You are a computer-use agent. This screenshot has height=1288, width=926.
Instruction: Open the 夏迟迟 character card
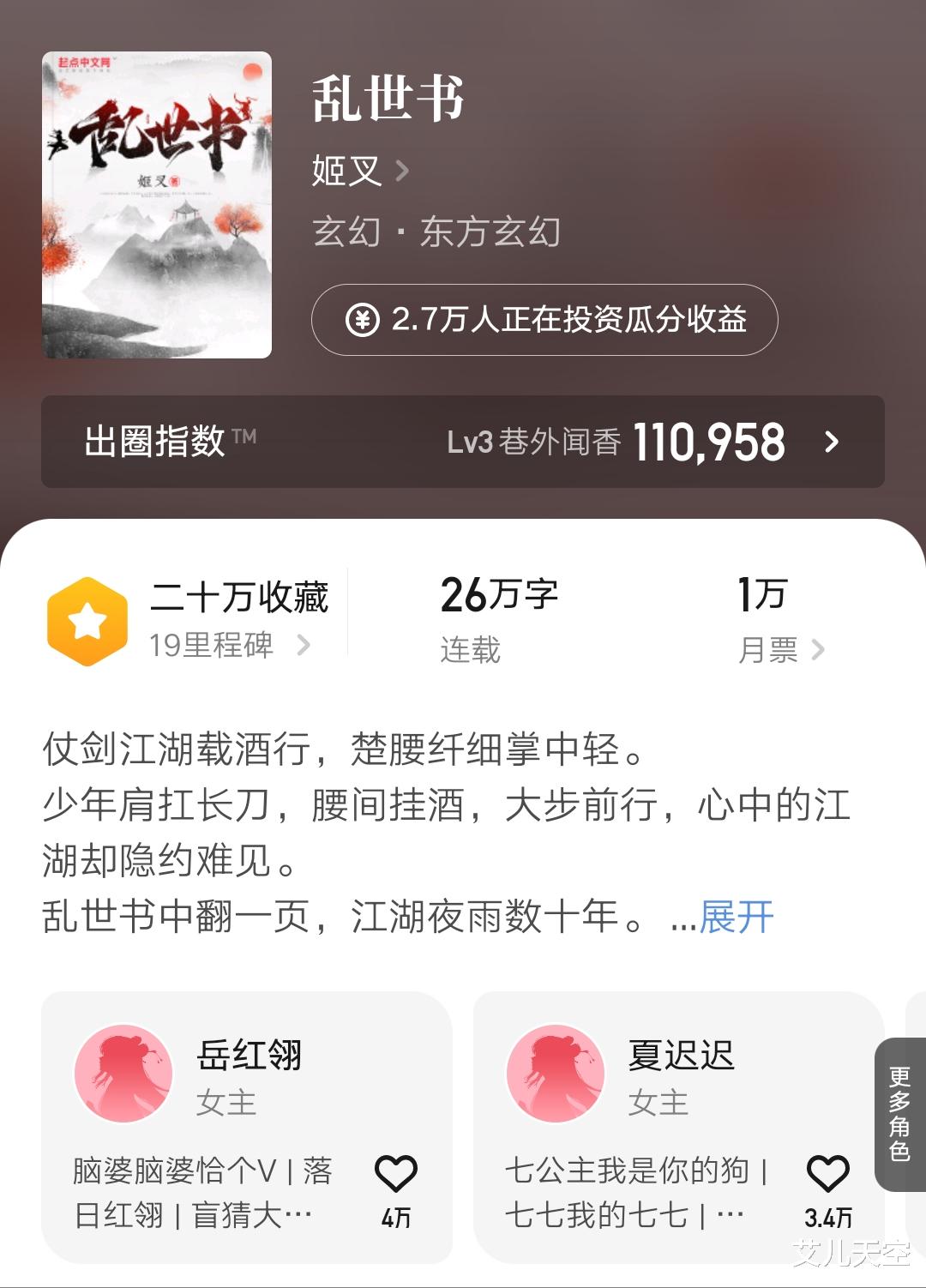(x=679, y=1127)
